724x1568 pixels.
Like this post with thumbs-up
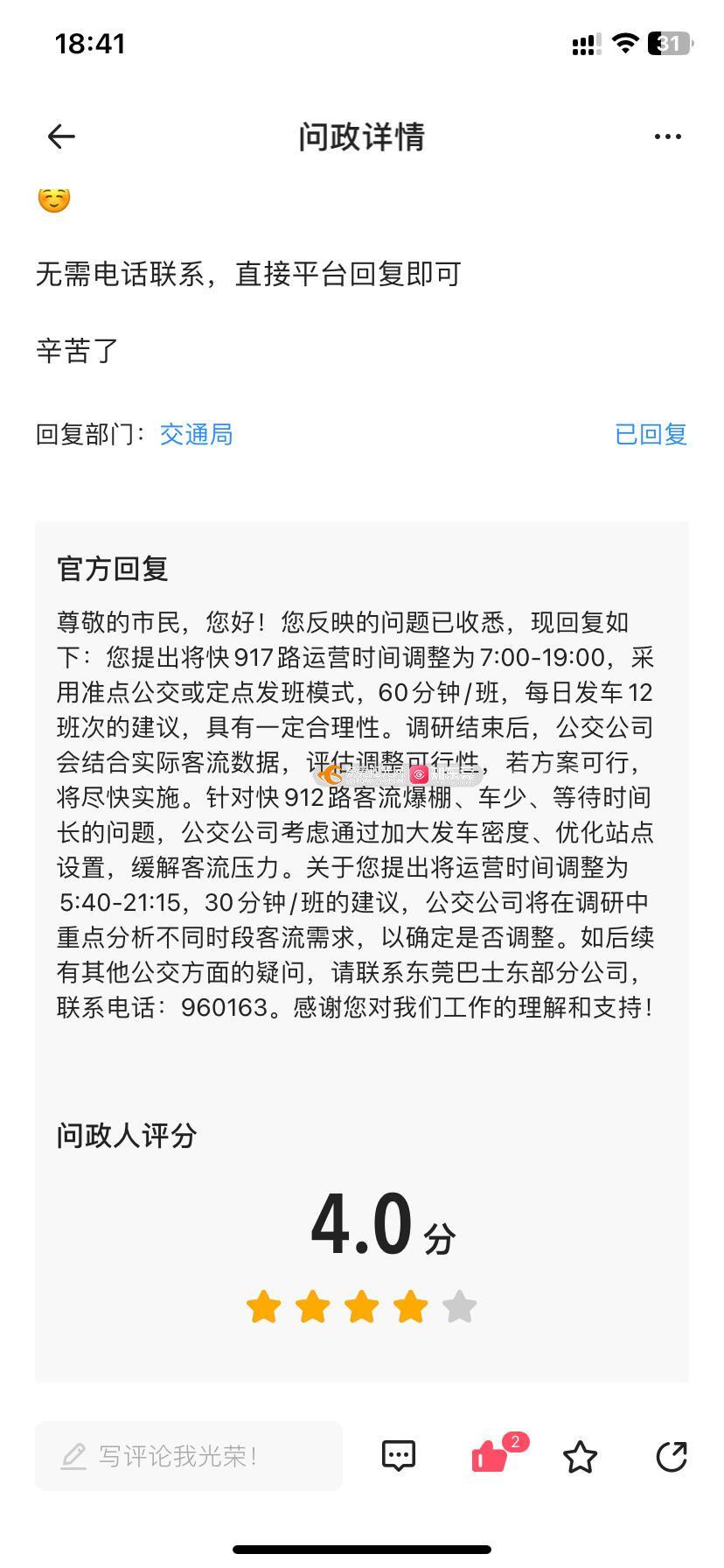tap(490, 1457)
